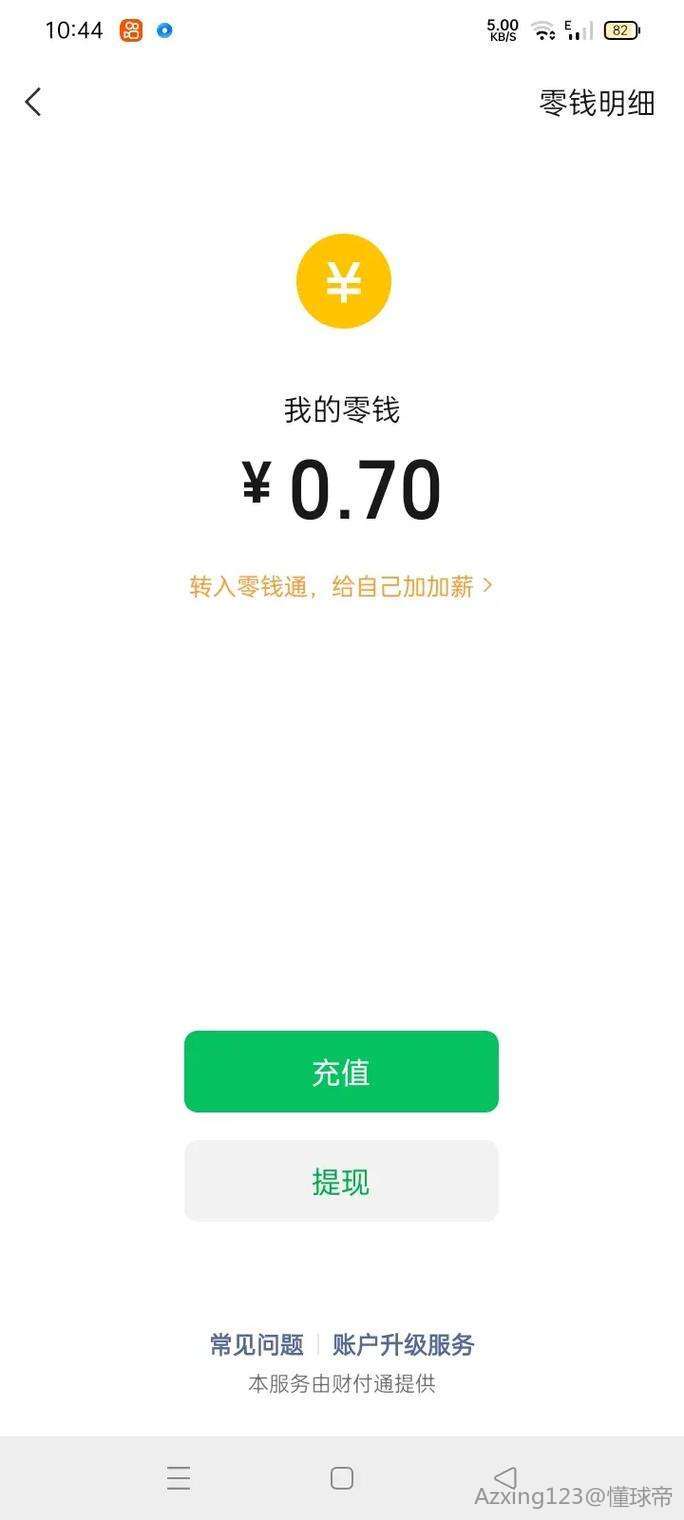Open recent apps from navigation bar

tap(179, 1478)
